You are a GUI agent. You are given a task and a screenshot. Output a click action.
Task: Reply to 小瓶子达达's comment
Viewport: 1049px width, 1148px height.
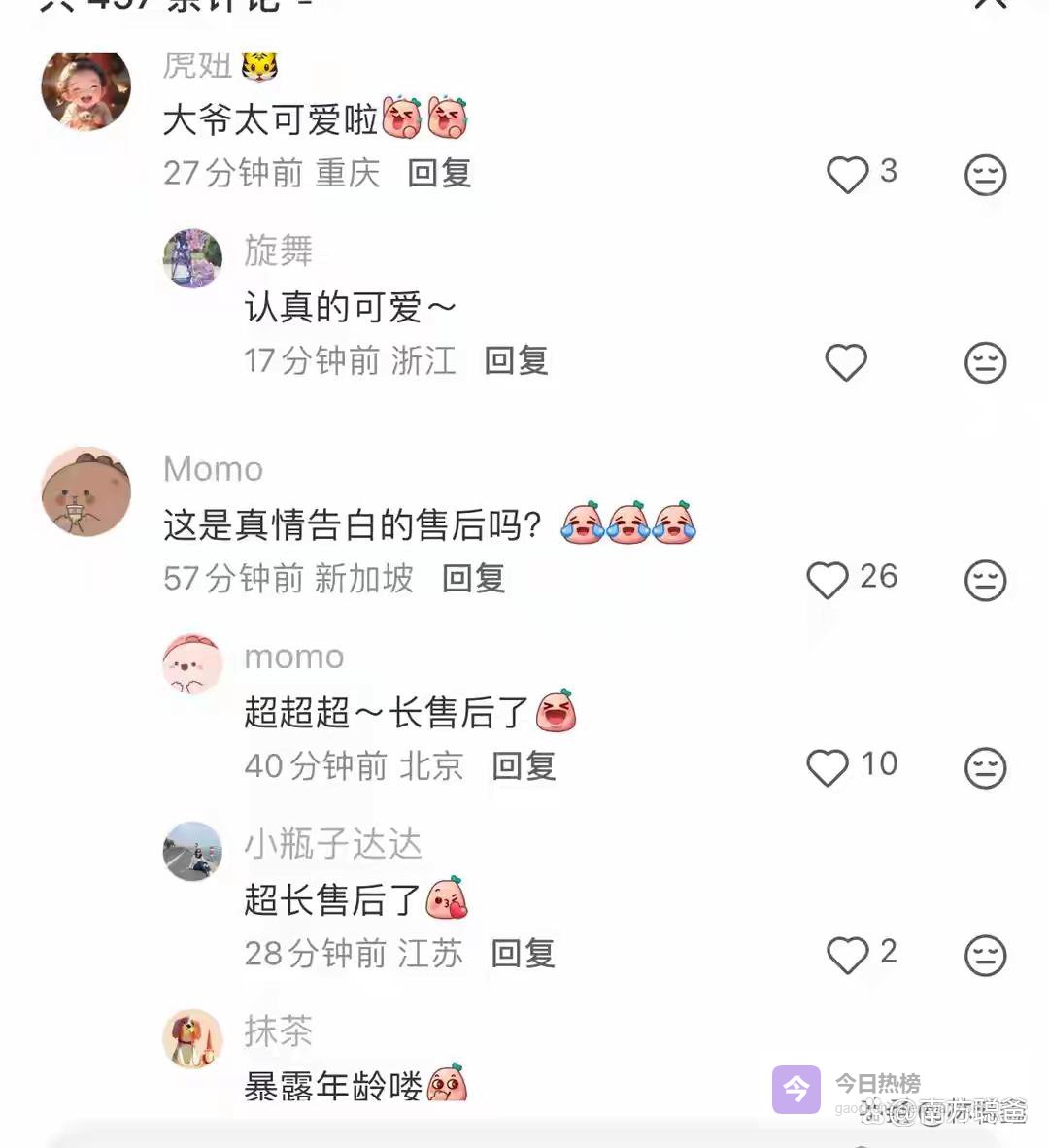[x=523, y=954]
